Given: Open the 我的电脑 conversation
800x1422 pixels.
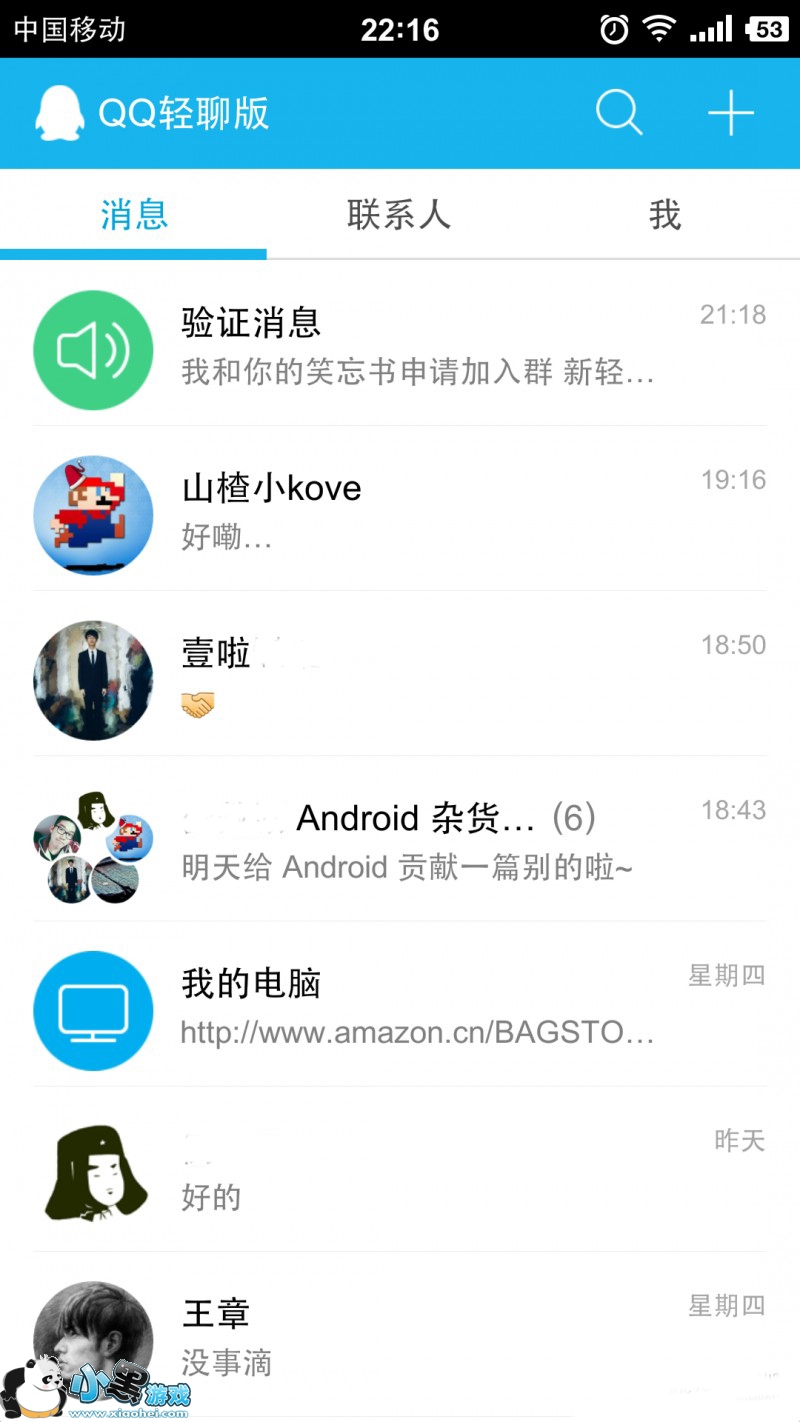Looking at the screenshot, I should 400,1008.
